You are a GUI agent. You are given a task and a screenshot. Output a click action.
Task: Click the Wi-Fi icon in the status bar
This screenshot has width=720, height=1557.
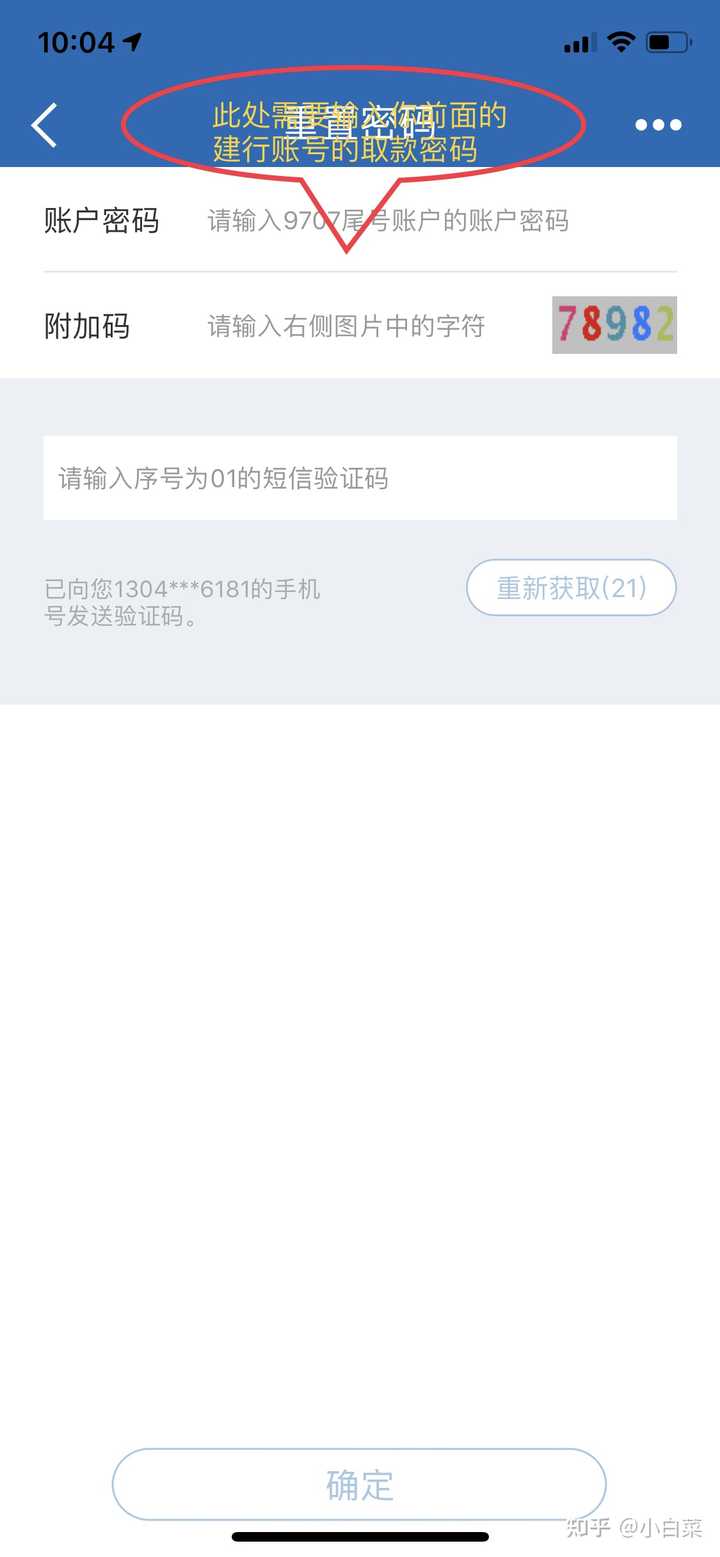point(621,42)
